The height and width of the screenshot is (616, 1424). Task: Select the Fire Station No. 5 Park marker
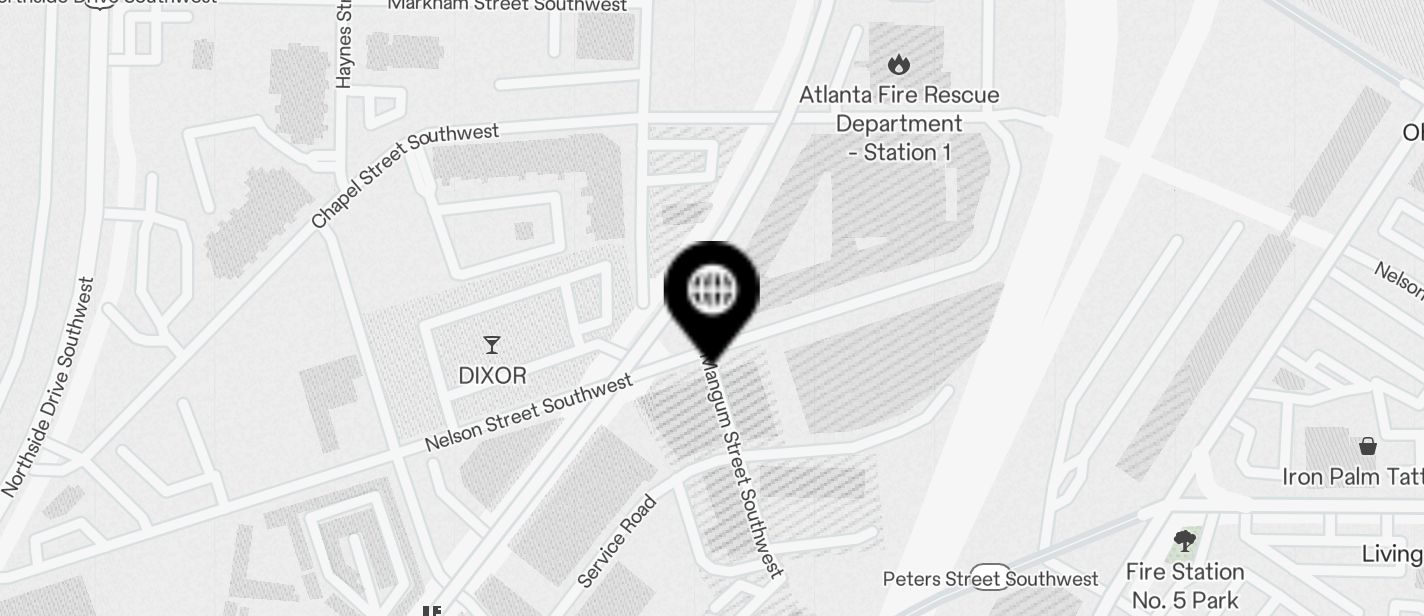[x=1185, y=542]
